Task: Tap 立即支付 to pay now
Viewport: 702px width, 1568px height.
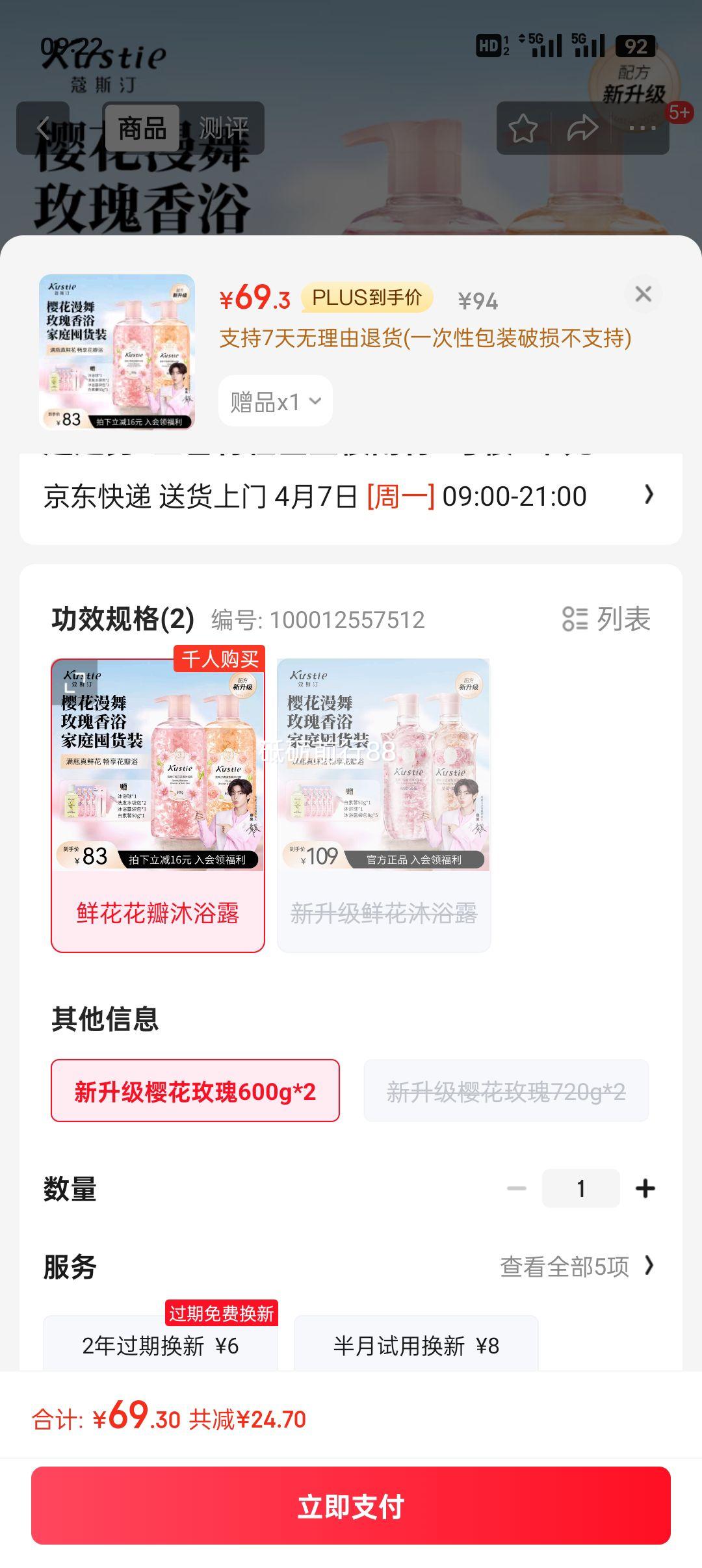Action: [x=351, y=1506]
